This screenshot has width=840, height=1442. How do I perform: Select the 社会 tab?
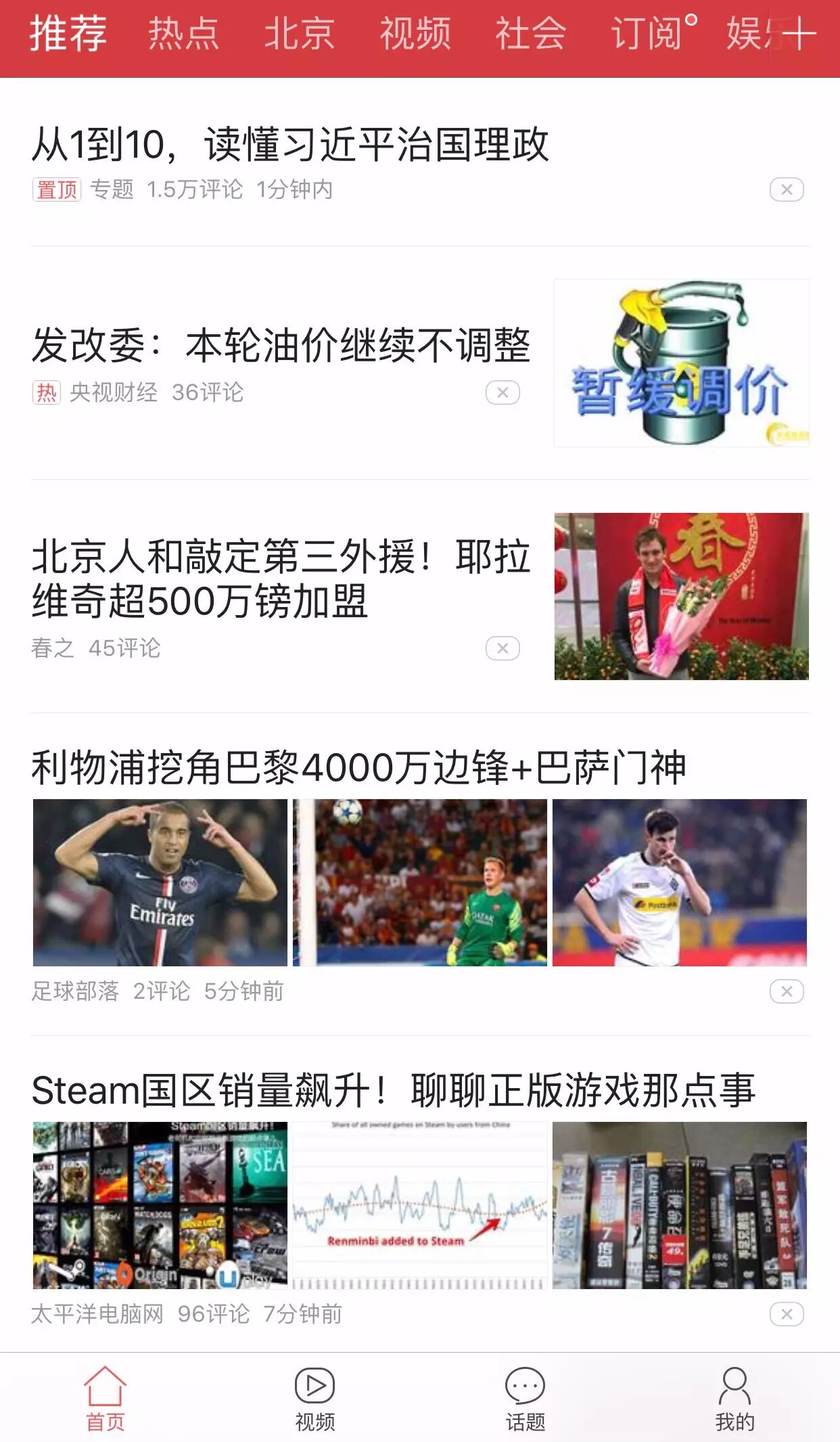[530, 34]
